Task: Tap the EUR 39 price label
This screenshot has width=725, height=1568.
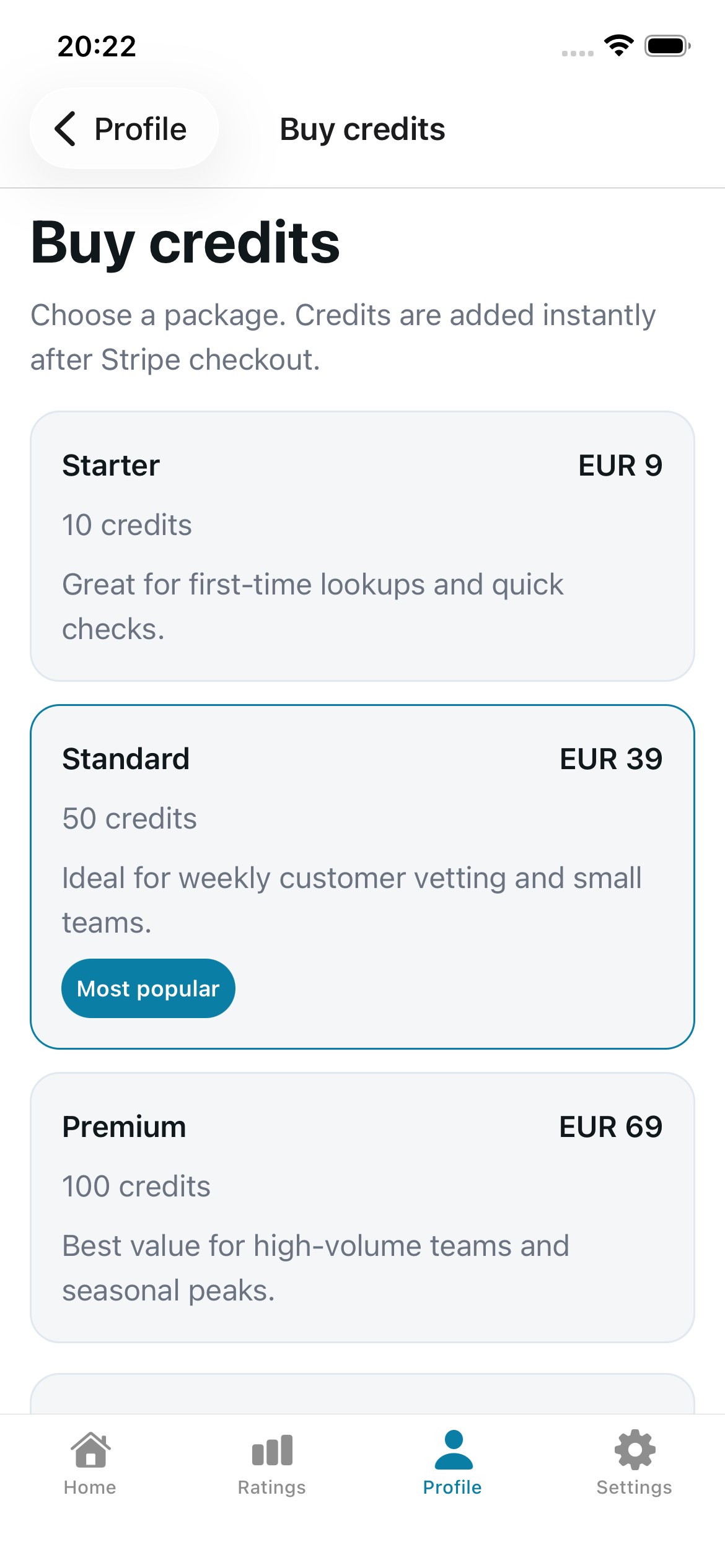Action: (x=611, y=759)
